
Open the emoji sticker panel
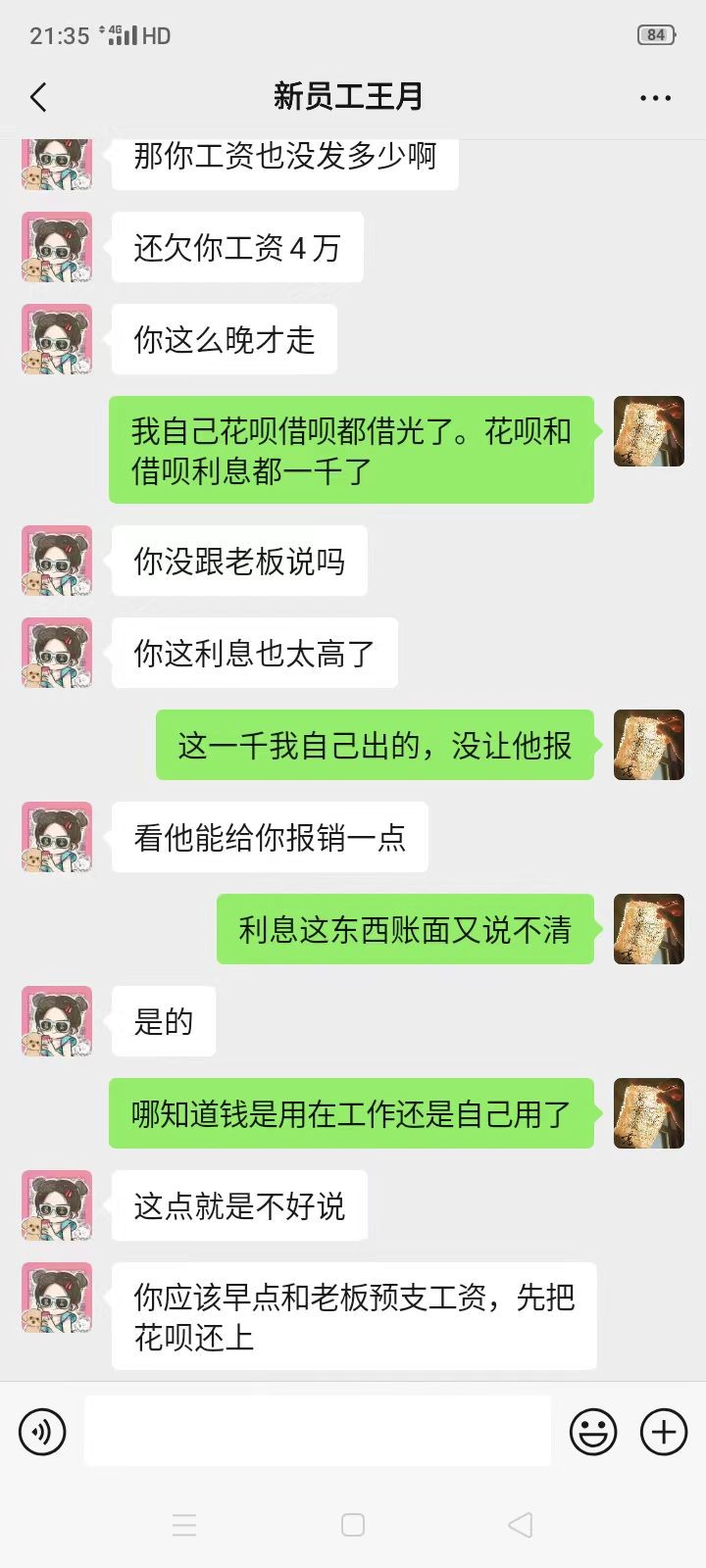click(593, 1432)
